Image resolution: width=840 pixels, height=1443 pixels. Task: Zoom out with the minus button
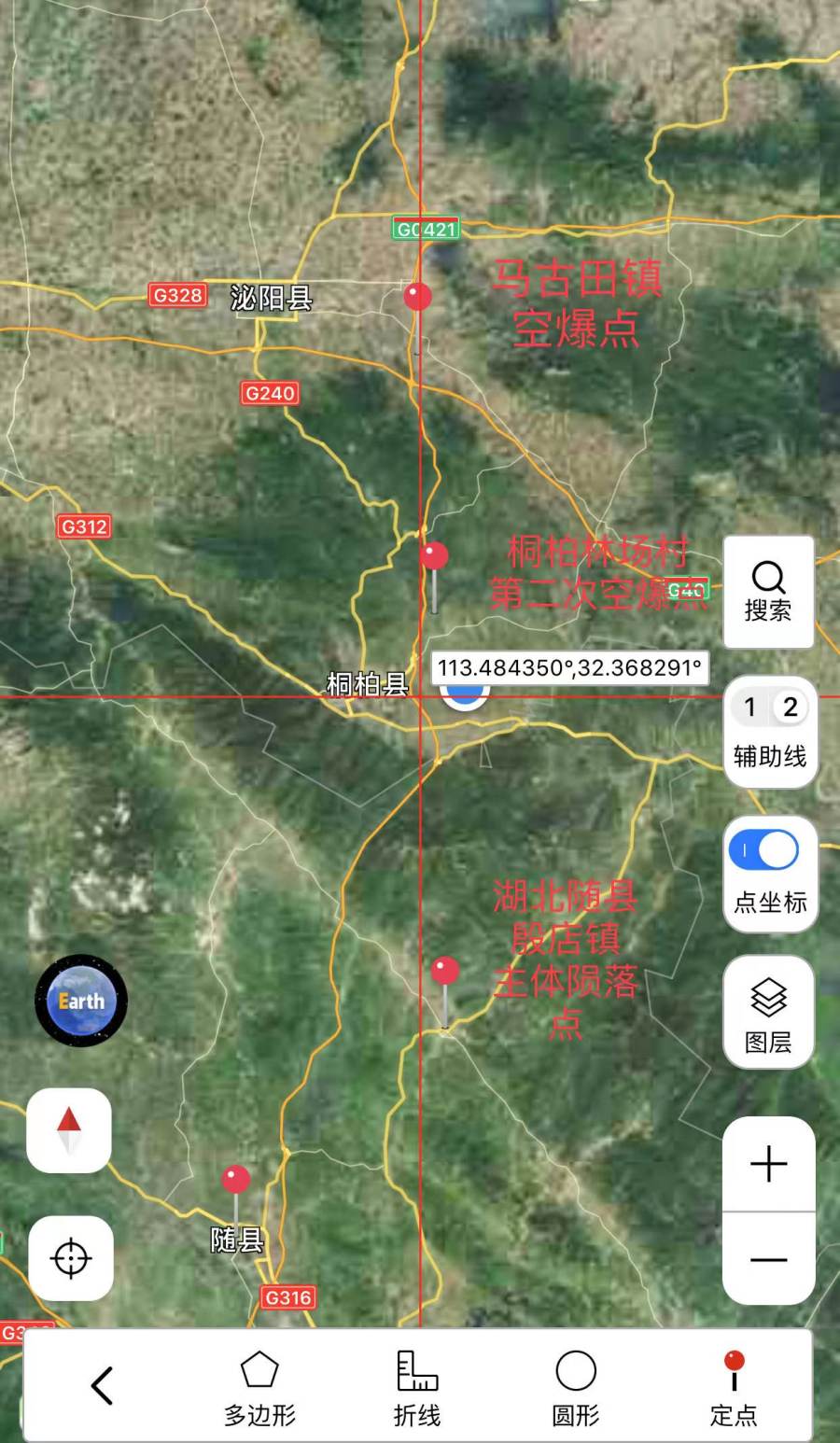point(768,1259)
